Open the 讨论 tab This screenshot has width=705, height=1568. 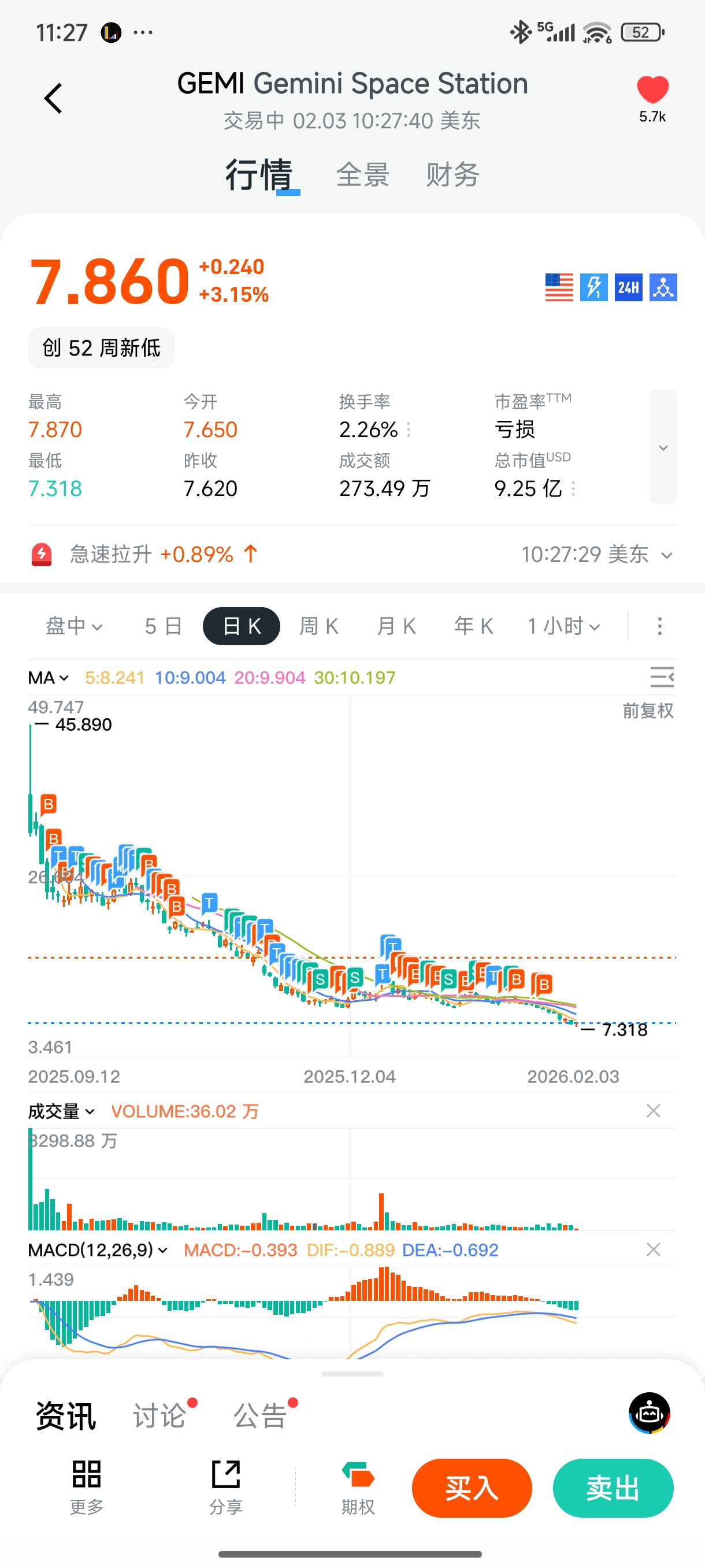160,1415
